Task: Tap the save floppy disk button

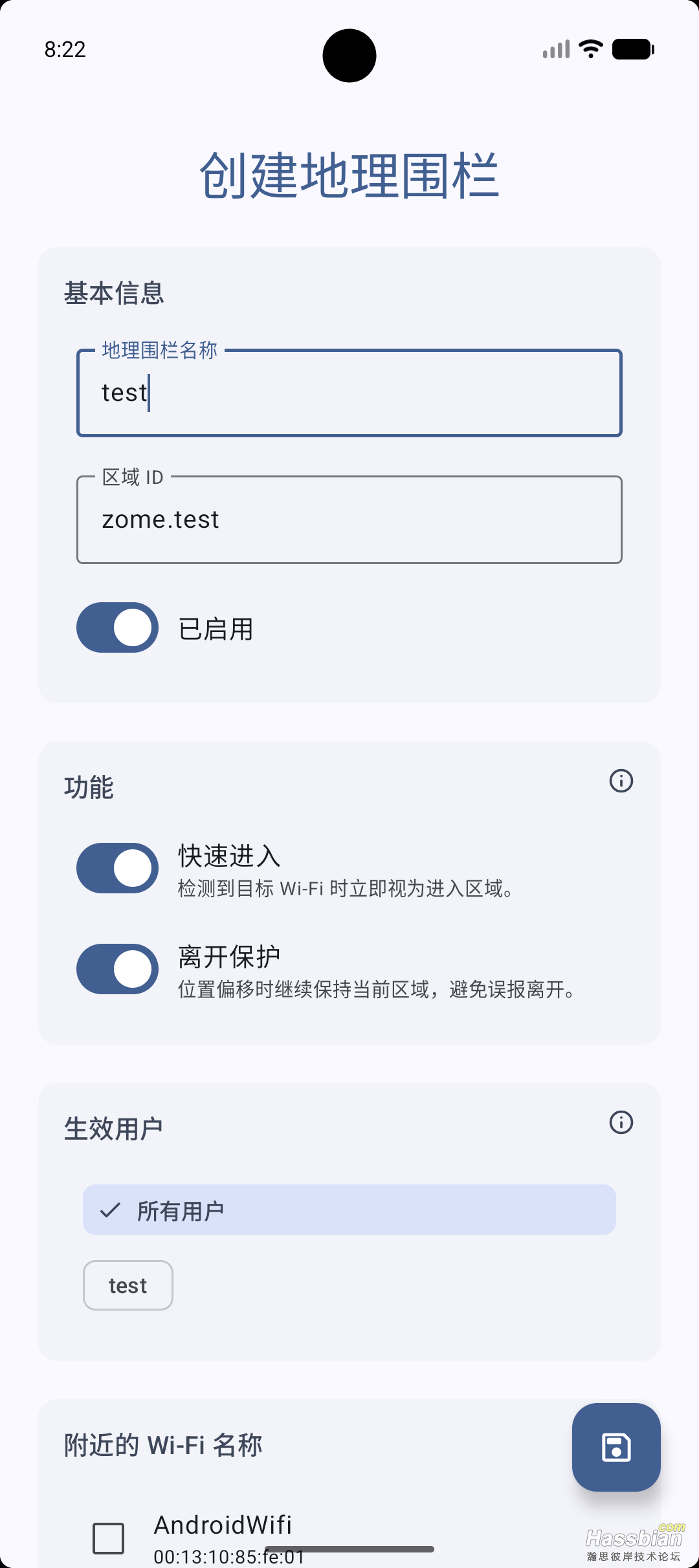Action: pos(616,1448)
